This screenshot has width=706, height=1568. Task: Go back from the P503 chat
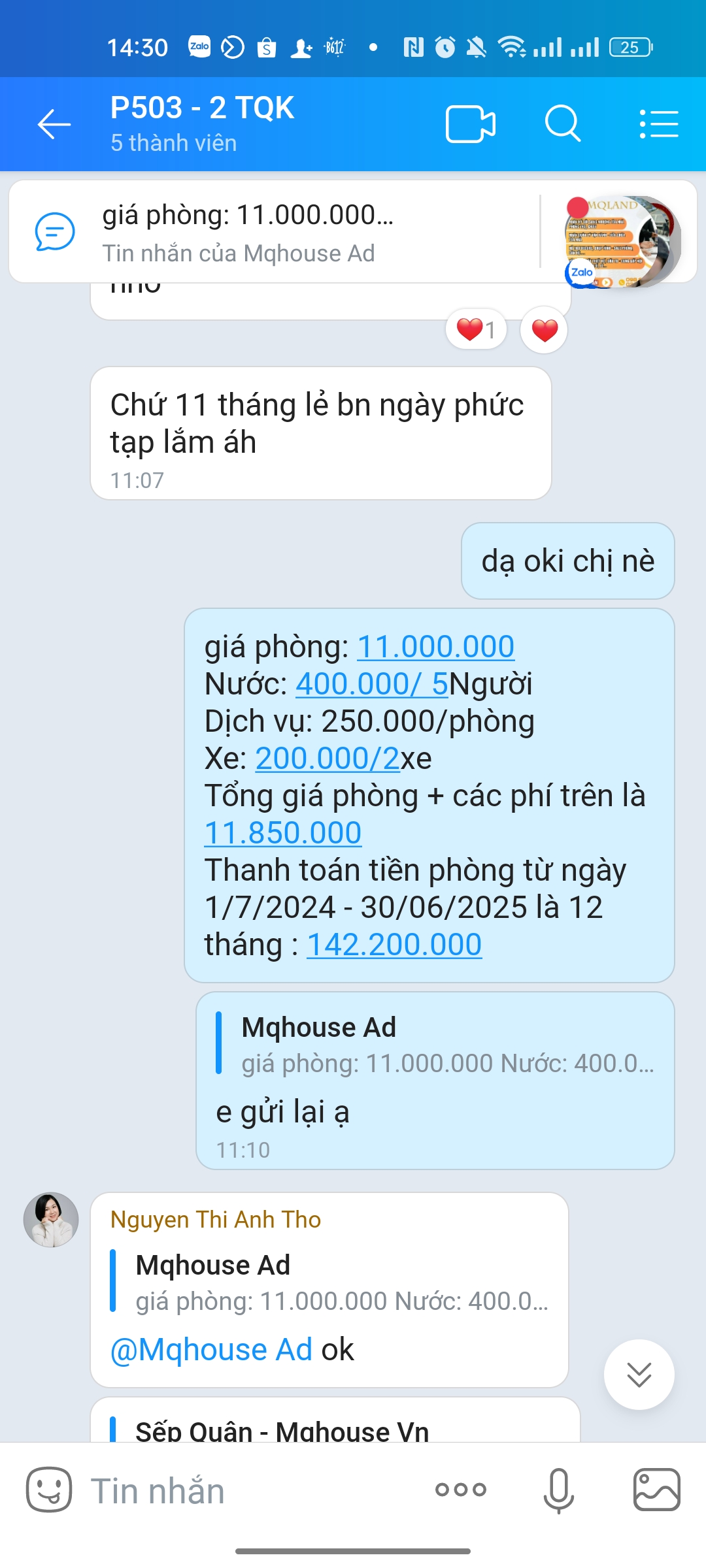click(54, 124)
